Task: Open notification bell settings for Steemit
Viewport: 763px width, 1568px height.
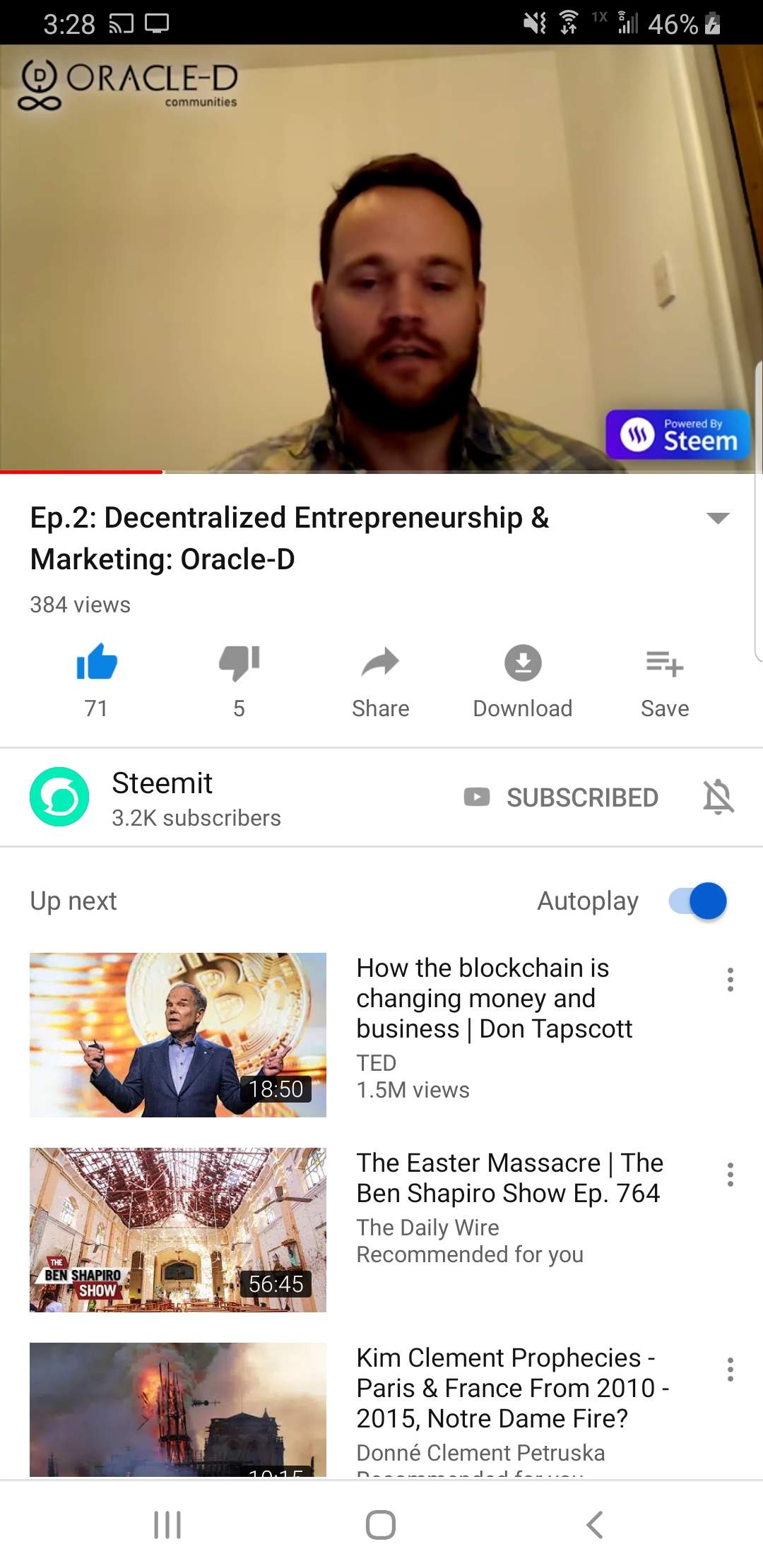Action: coord(718,797)
